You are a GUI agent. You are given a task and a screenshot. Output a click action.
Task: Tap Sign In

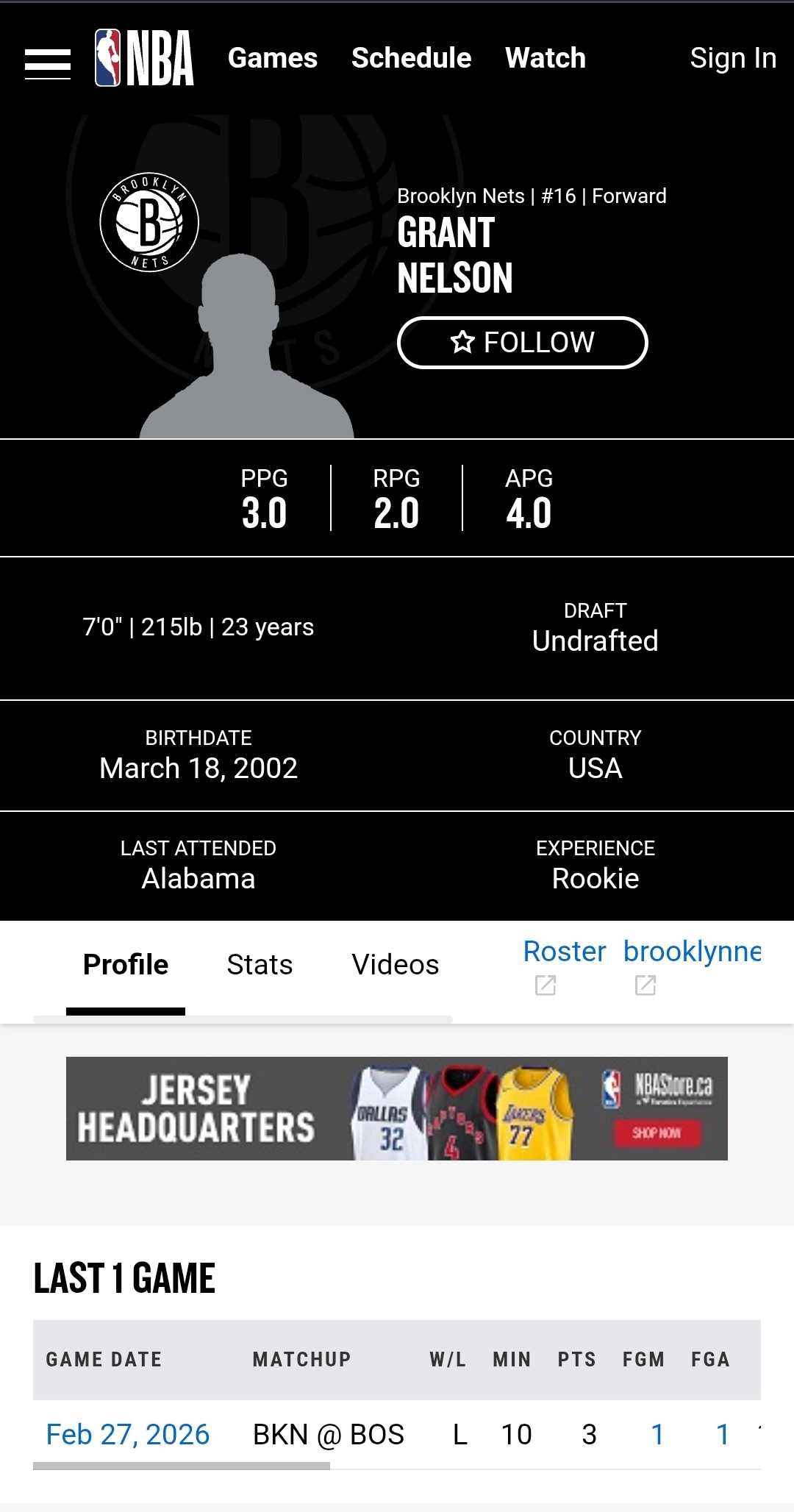tap(732, 58)
